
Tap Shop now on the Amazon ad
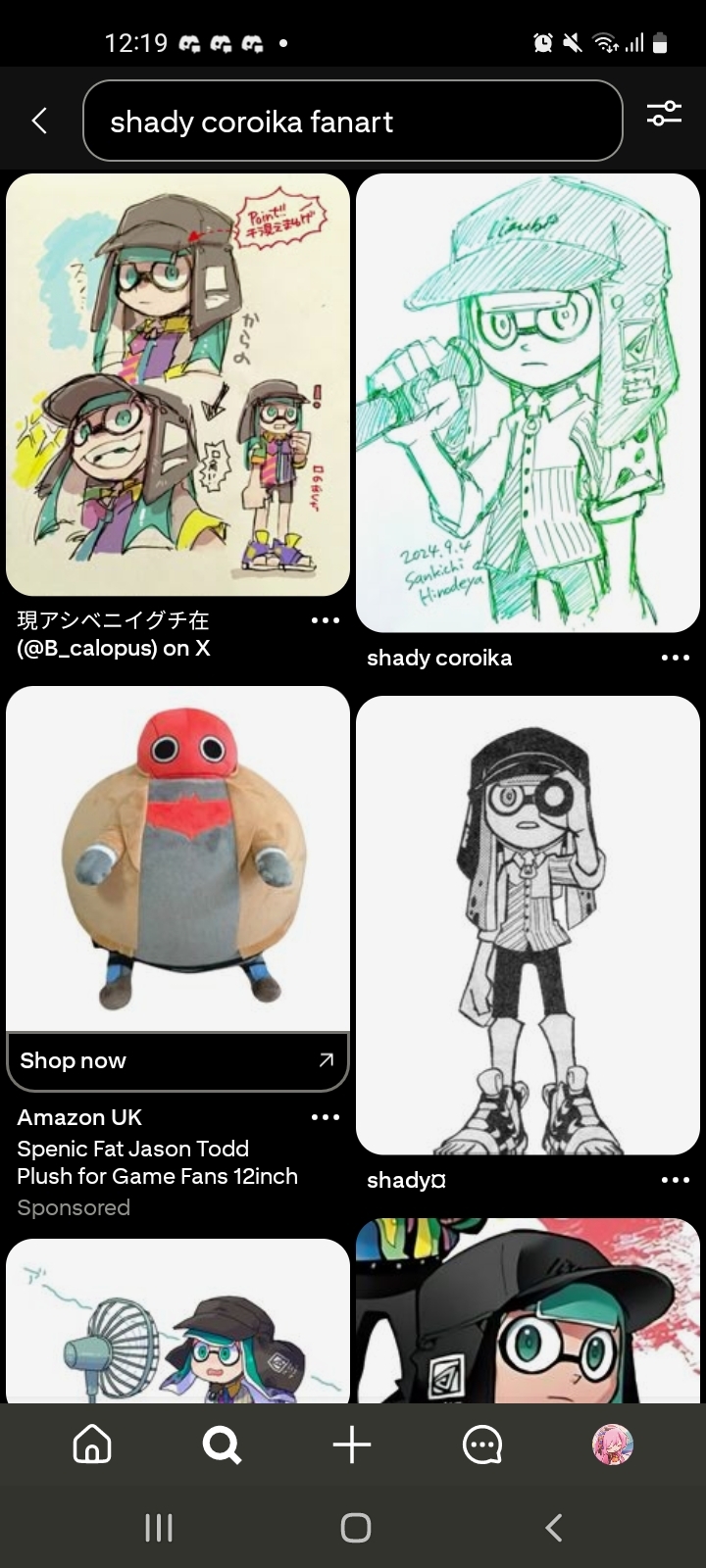[177, 1060]
